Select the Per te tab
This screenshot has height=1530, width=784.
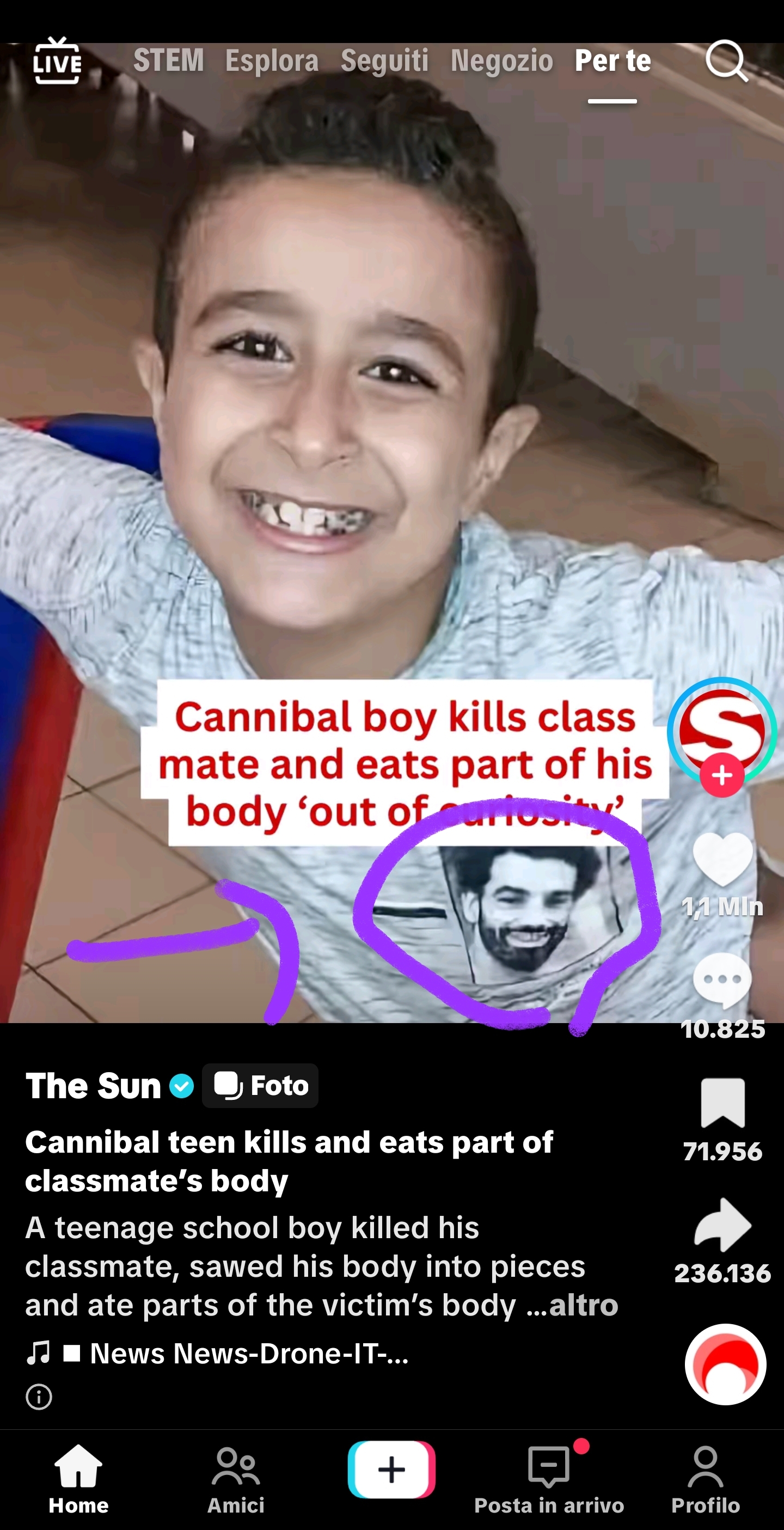point(612,60)
